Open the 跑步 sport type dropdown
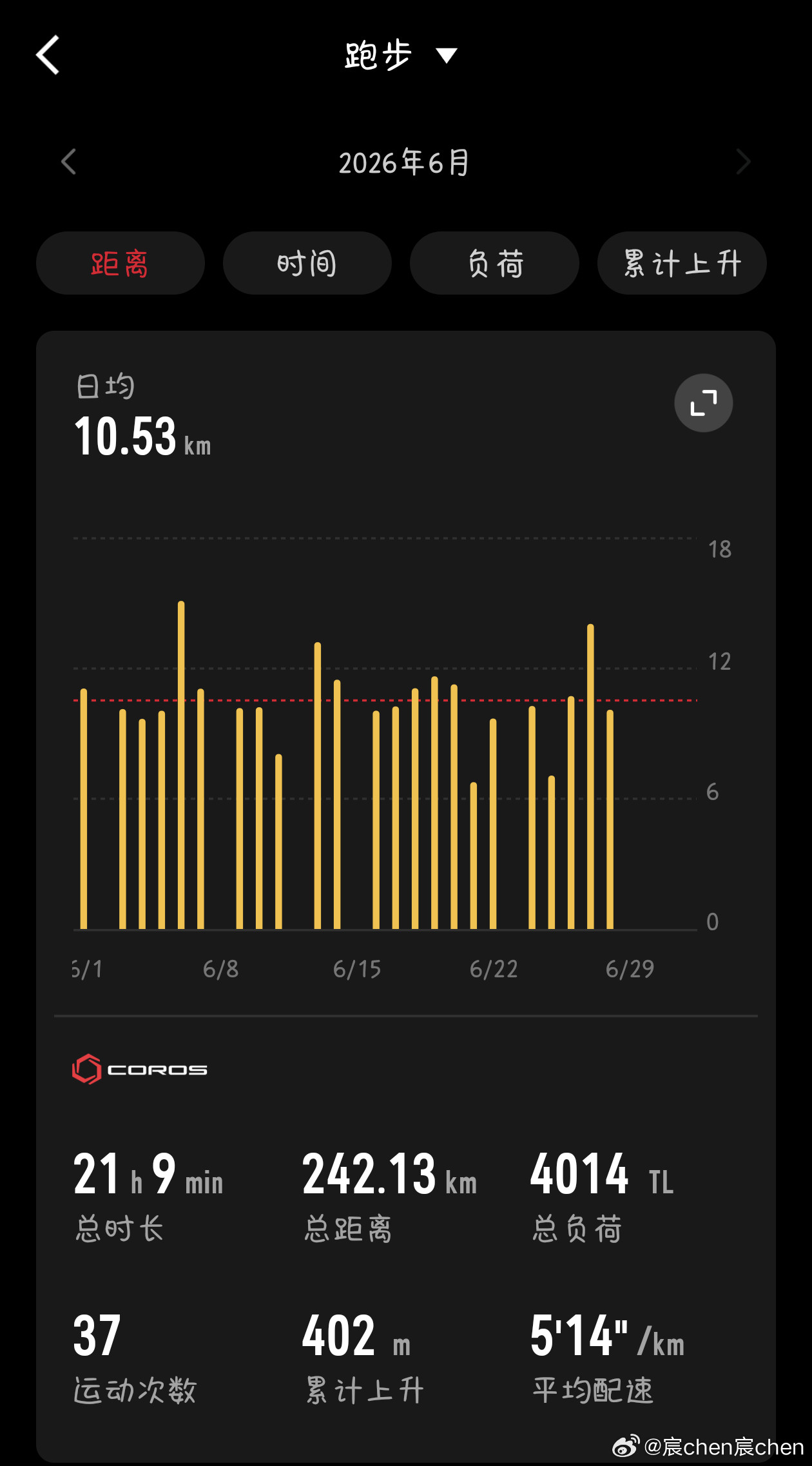 [x=401, y=55]
